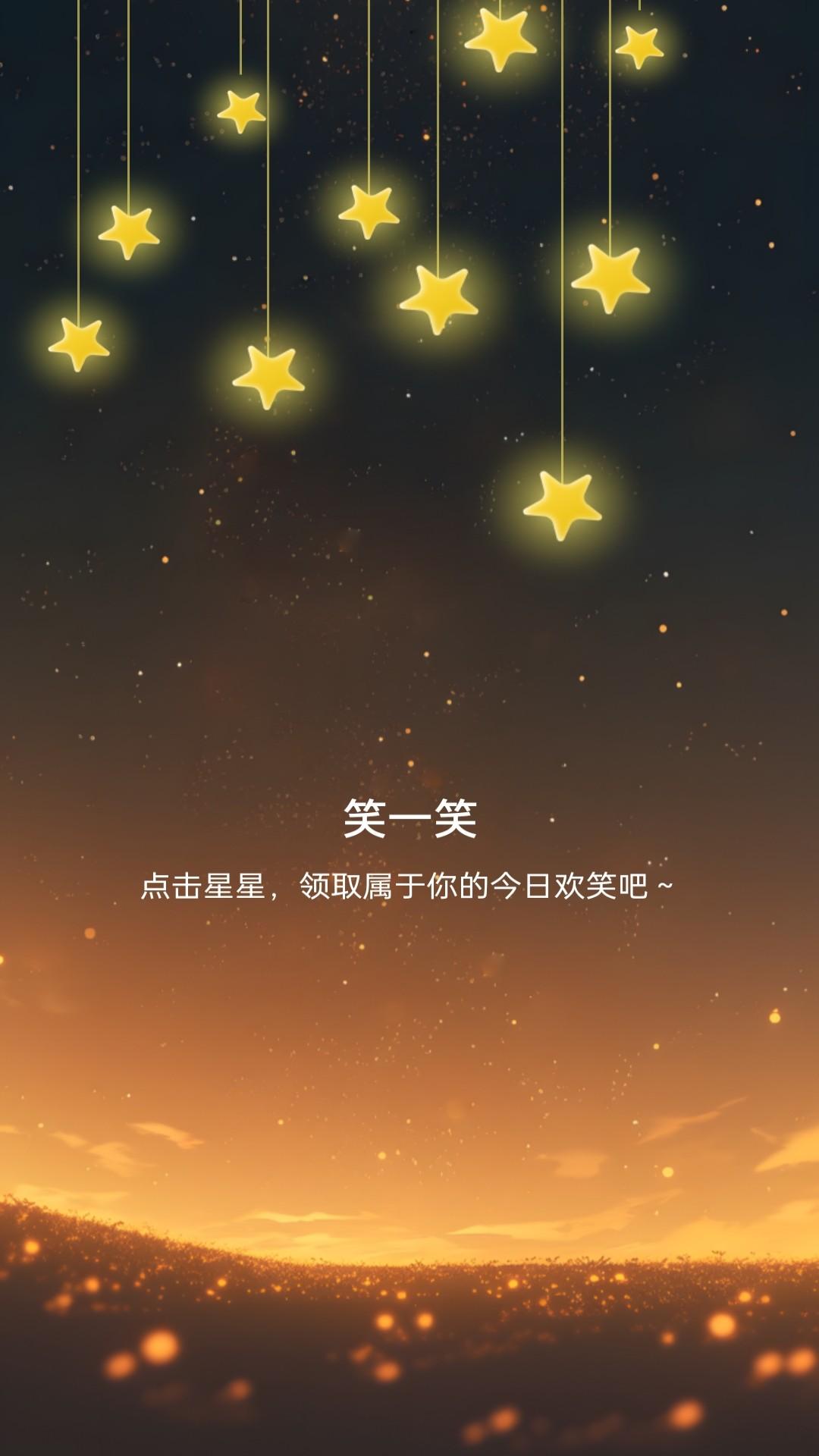Tap the small star in the top-right corner

[x=639, y=46]
